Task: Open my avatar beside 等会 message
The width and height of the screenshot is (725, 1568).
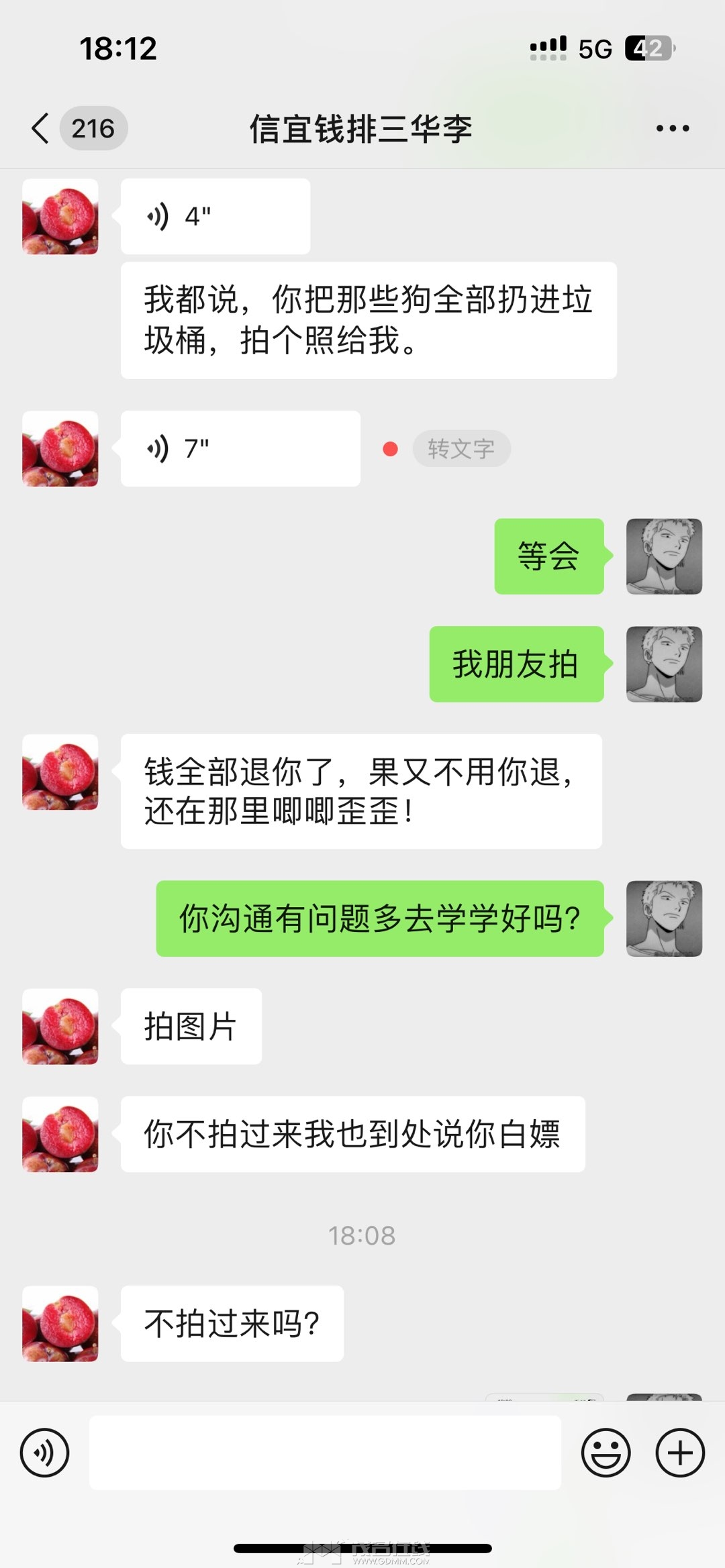Action: (664, 556)
